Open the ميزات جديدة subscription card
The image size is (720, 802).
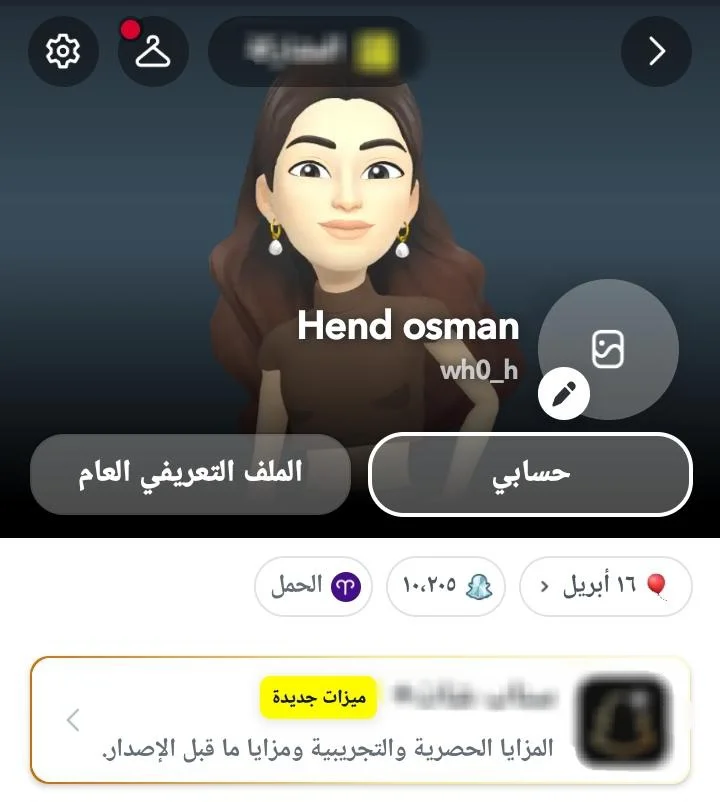[x=360, y=720]
